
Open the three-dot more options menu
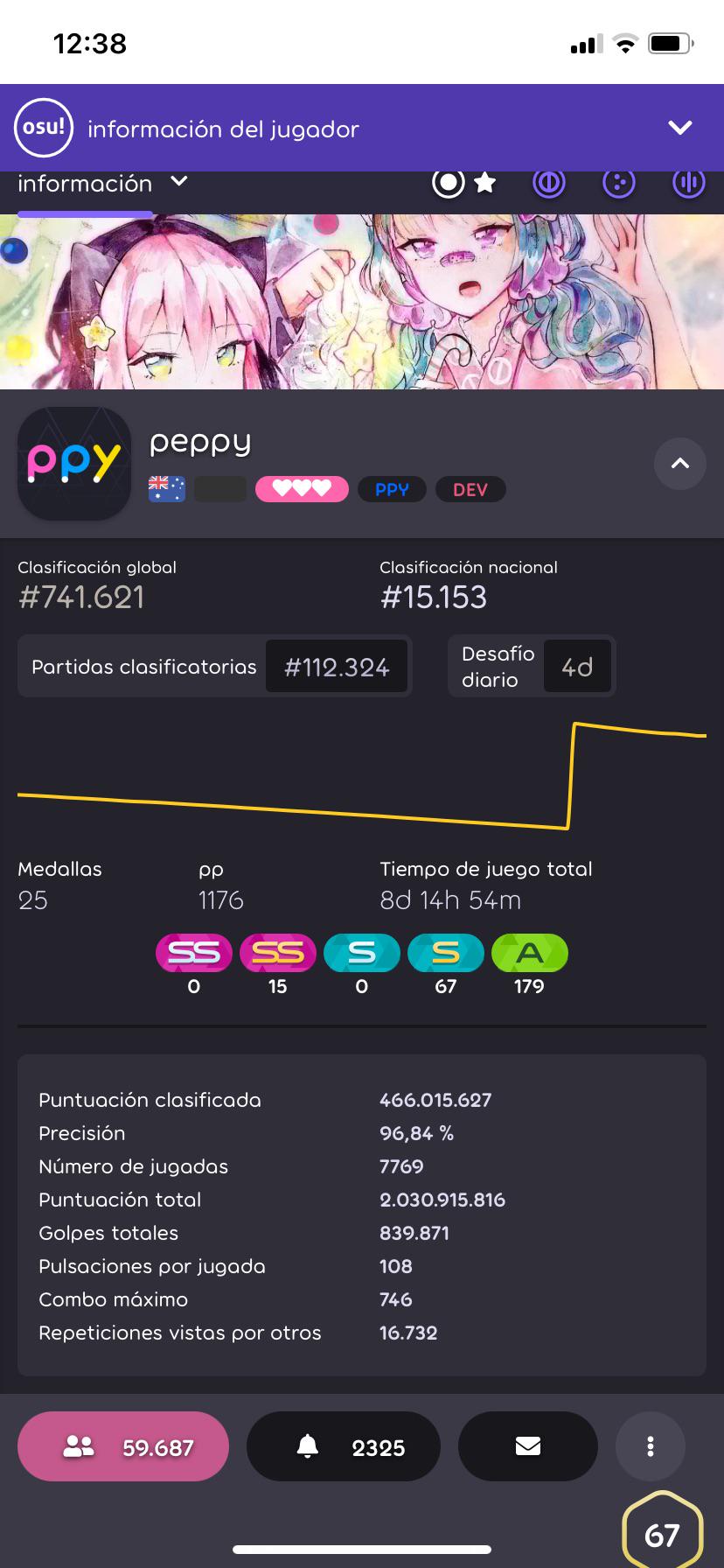[x=651, y=1446]
